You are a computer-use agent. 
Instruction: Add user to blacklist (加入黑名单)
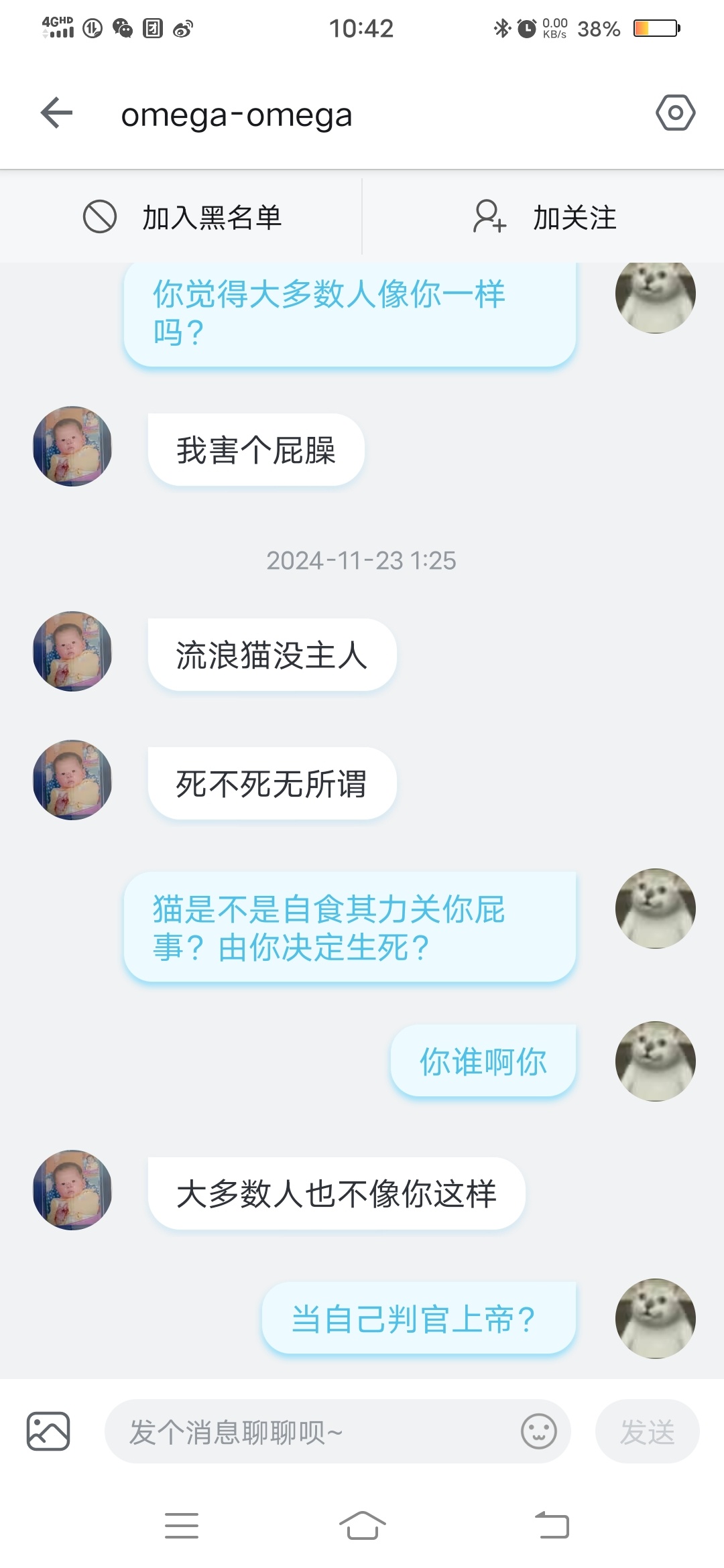tap(182, 217)
